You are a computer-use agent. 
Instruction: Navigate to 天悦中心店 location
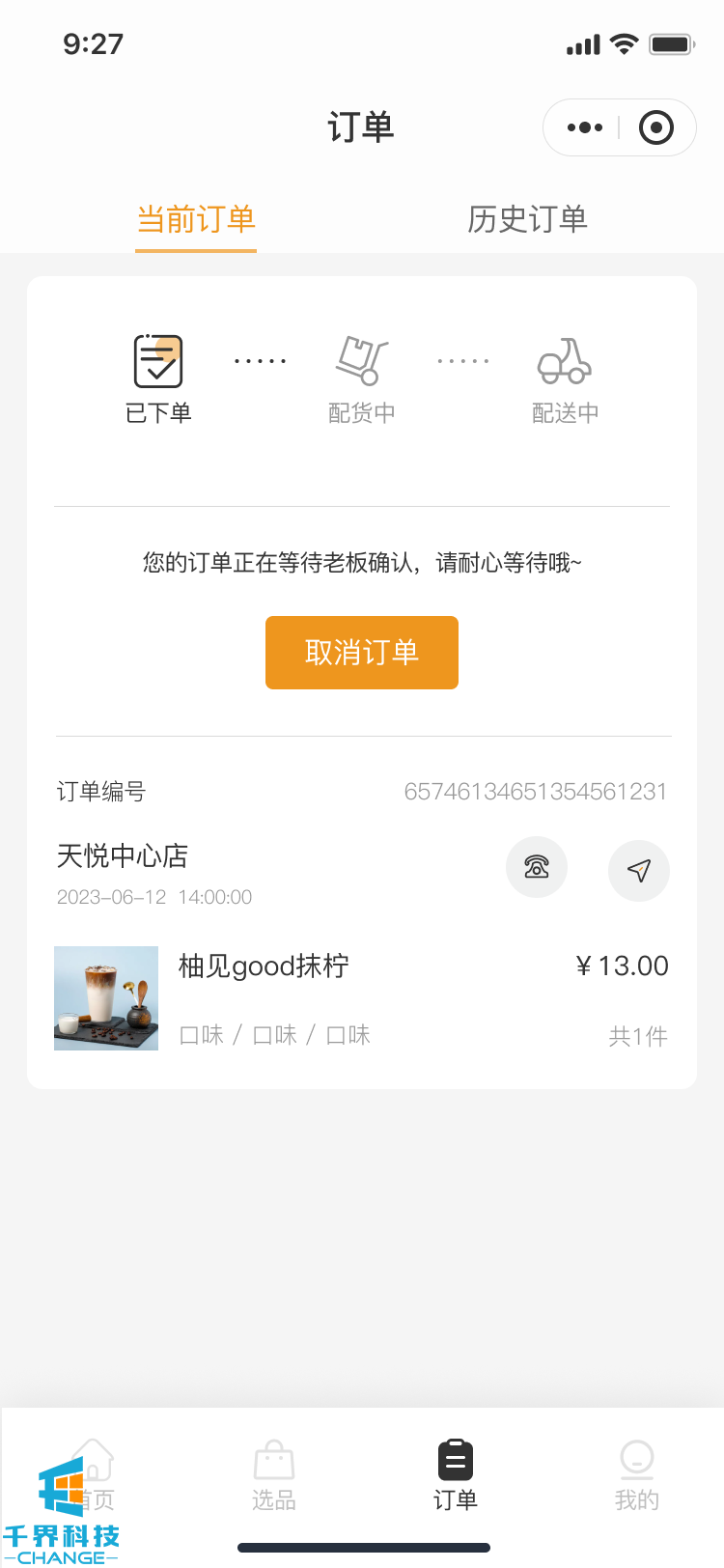coord(638,870)
